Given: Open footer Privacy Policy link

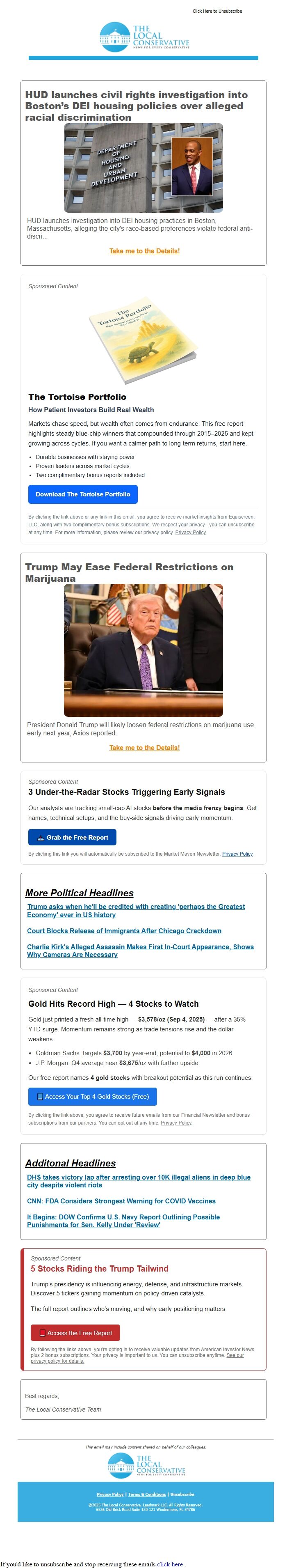Looking at the screenshot, I should (110, 1494).
